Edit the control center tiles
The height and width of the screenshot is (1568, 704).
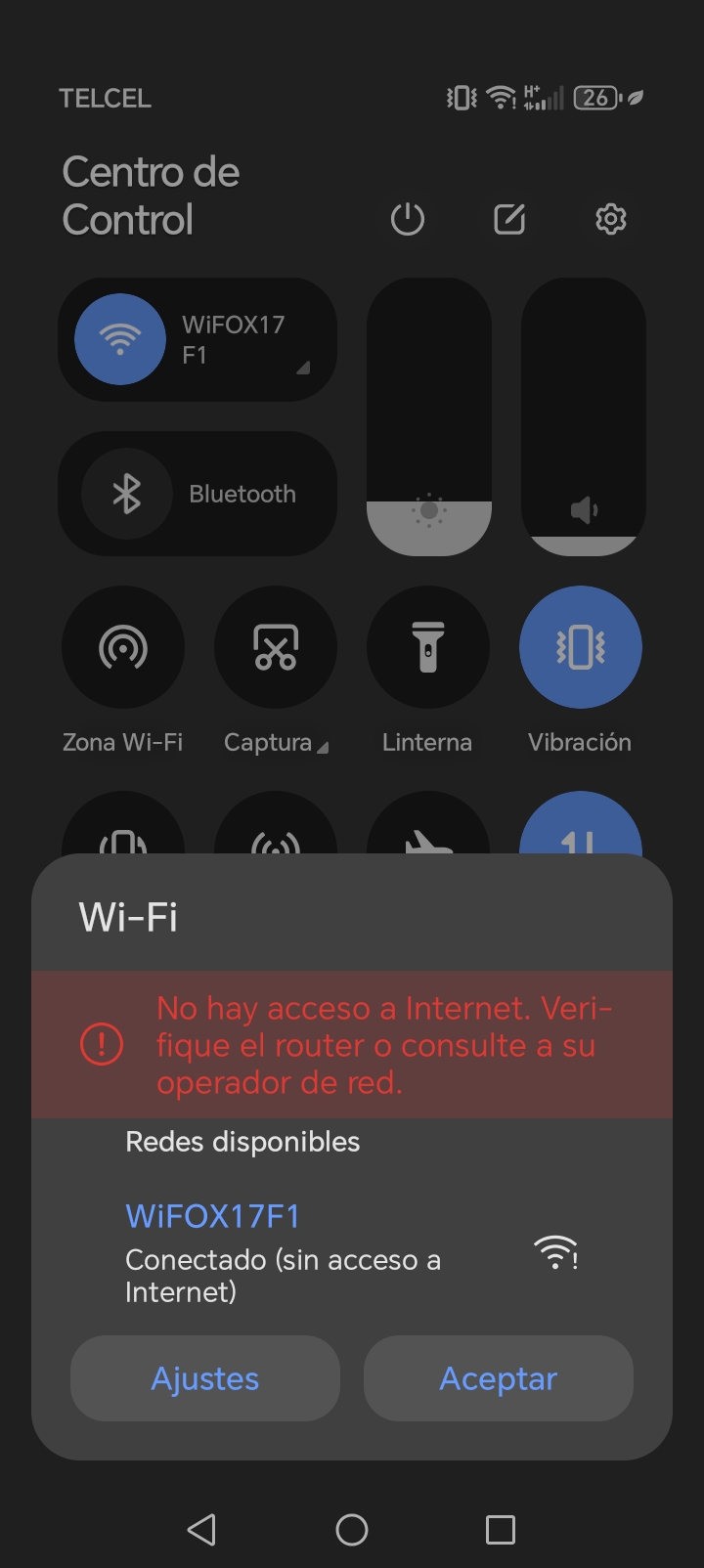(x=509, y=219)
